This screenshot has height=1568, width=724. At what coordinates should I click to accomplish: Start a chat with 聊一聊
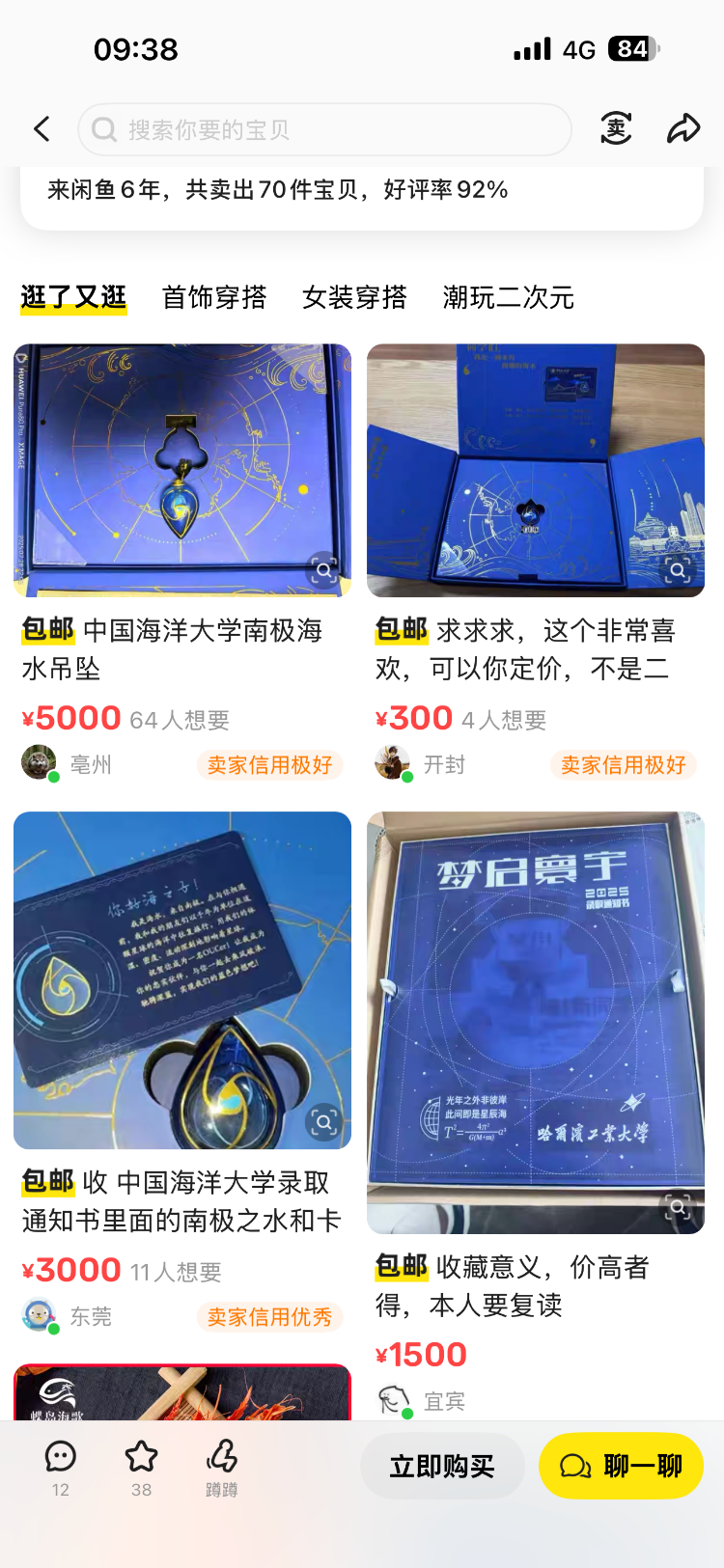click(x=621, y=1467)
